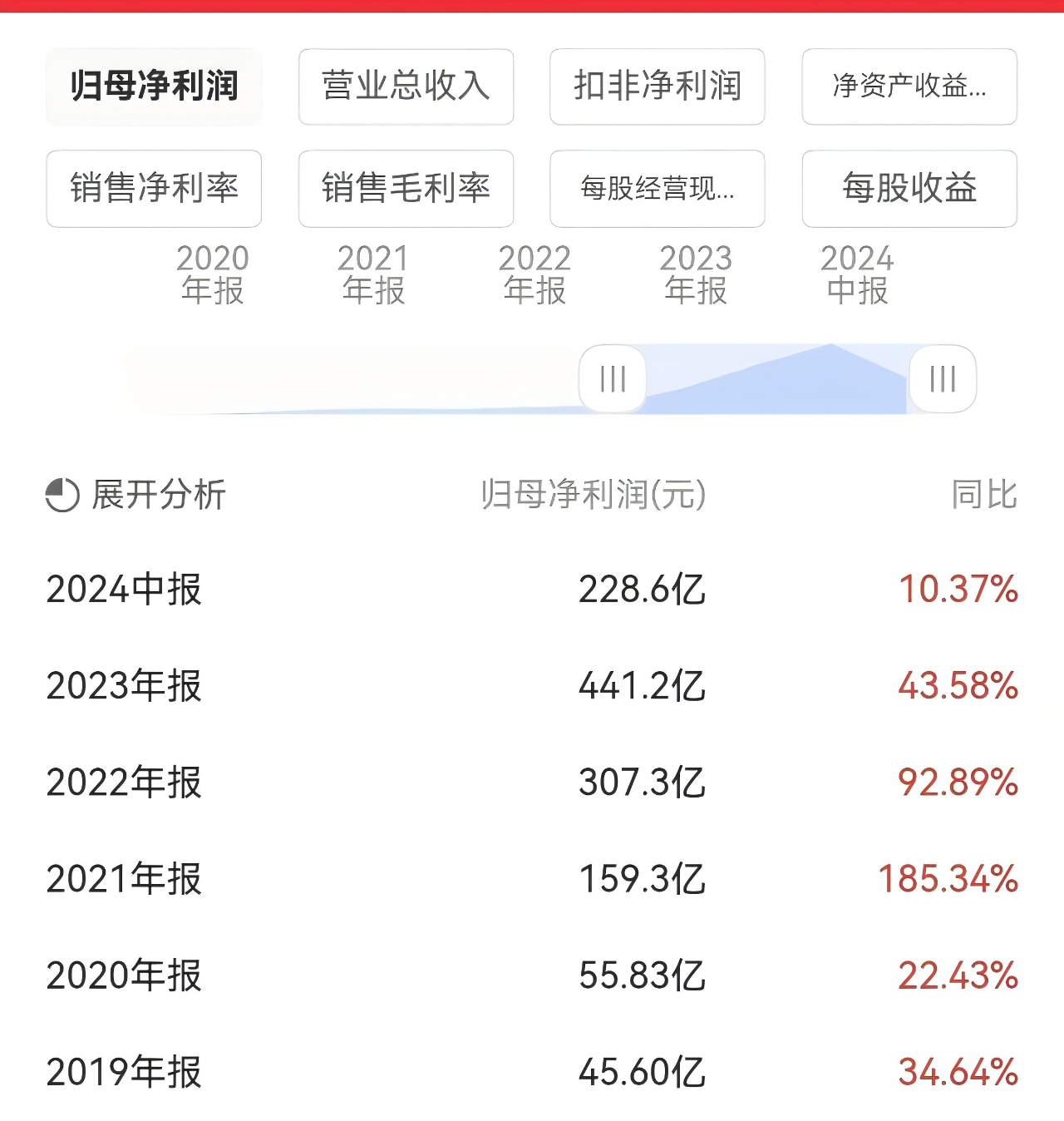1064x1121 pixels.
Task: Expand the 展开分析 analysis section
Action: coord(135,495)
